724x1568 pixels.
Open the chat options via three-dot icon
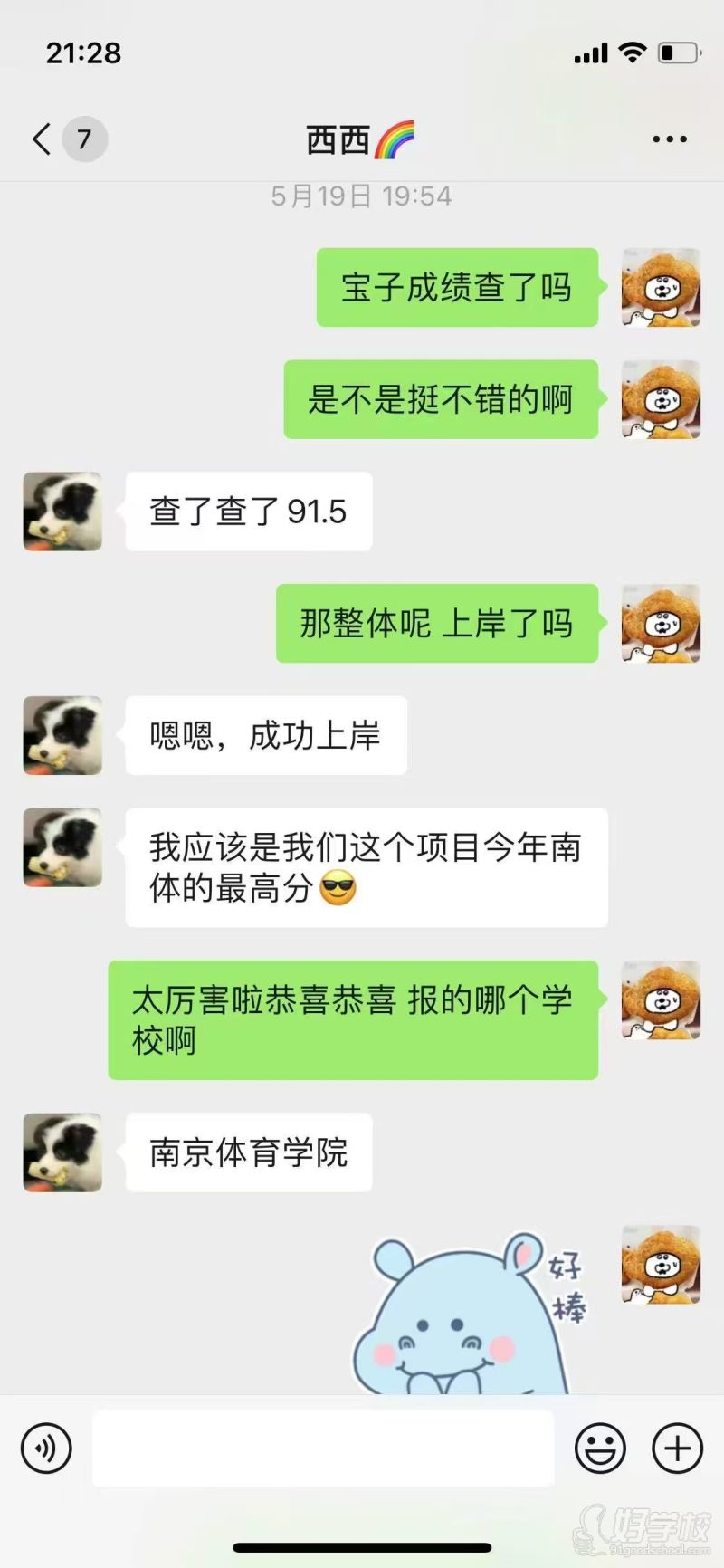click(670, 138)
